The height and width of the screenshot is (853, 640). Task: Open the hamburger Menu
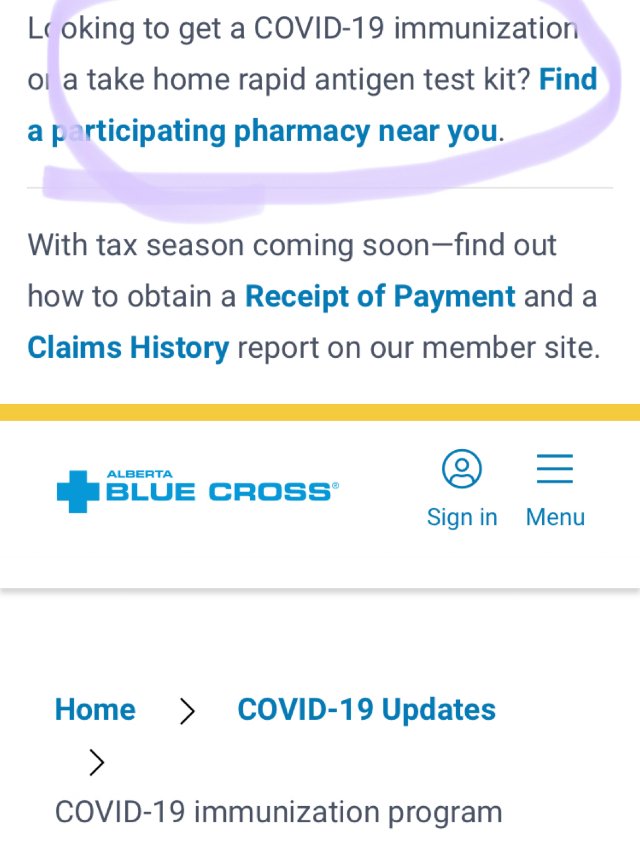[x=555, y=470]
